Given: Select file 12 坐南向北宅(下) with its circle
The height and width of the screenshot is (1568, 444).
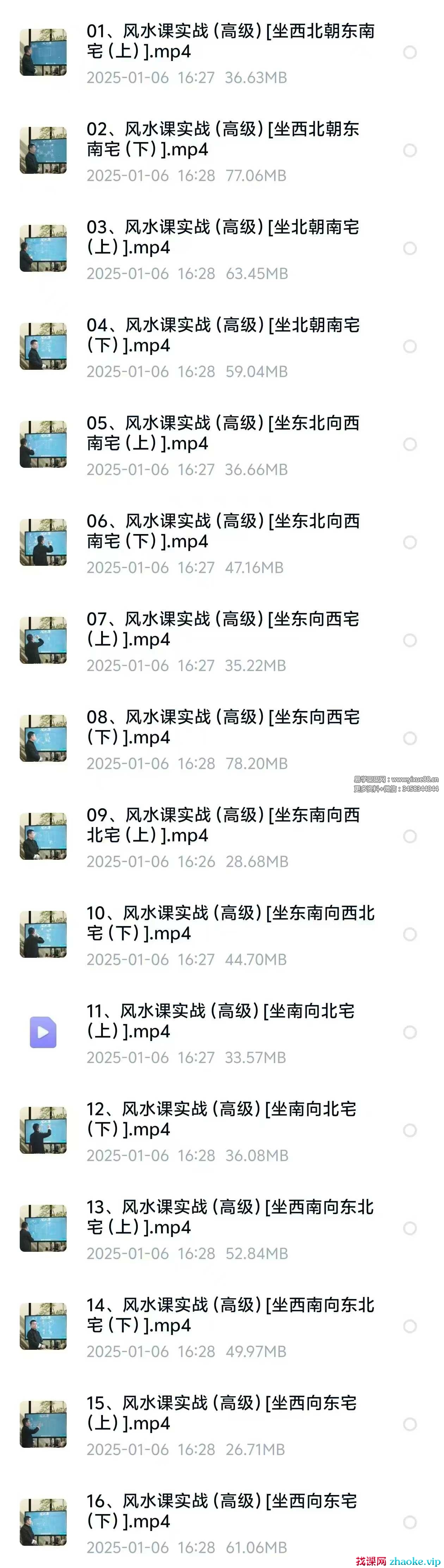Looking at the screenshot, I should click(410, 1130).
